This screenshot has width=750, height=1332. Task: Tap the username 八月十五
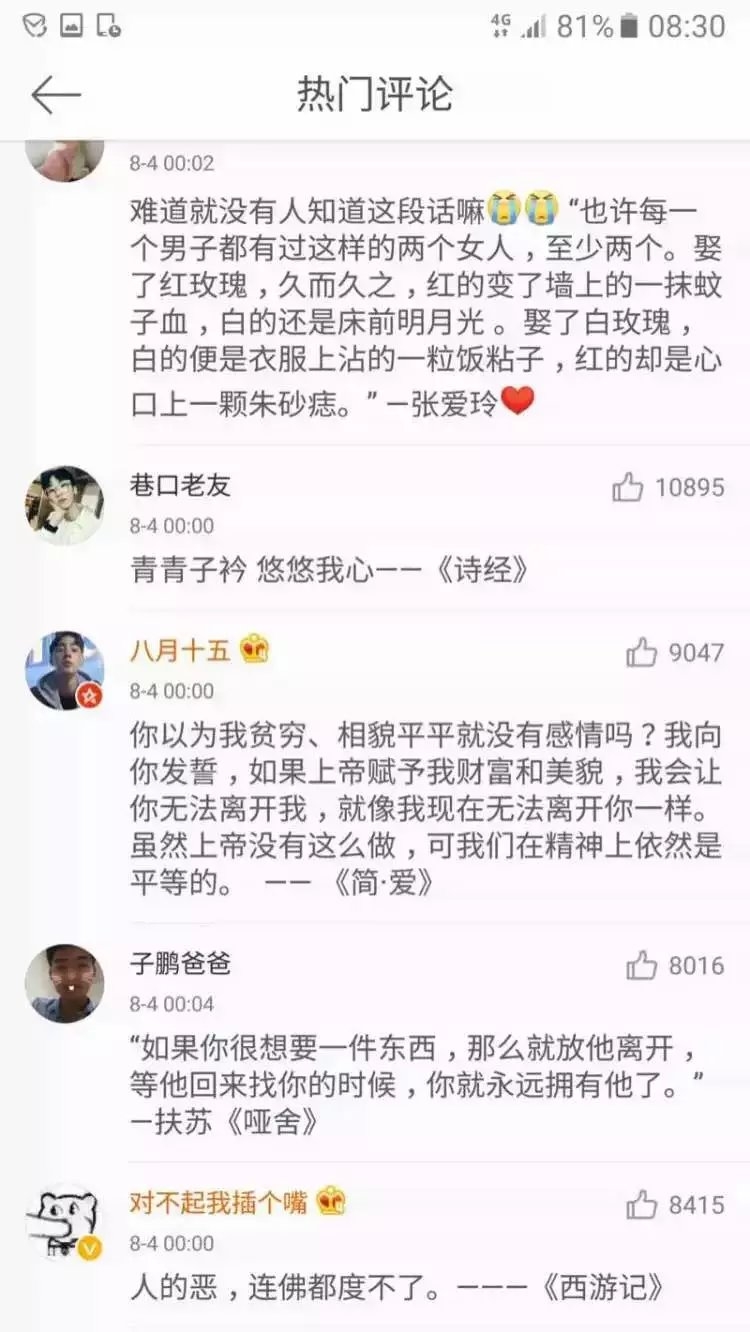[180, 651]
